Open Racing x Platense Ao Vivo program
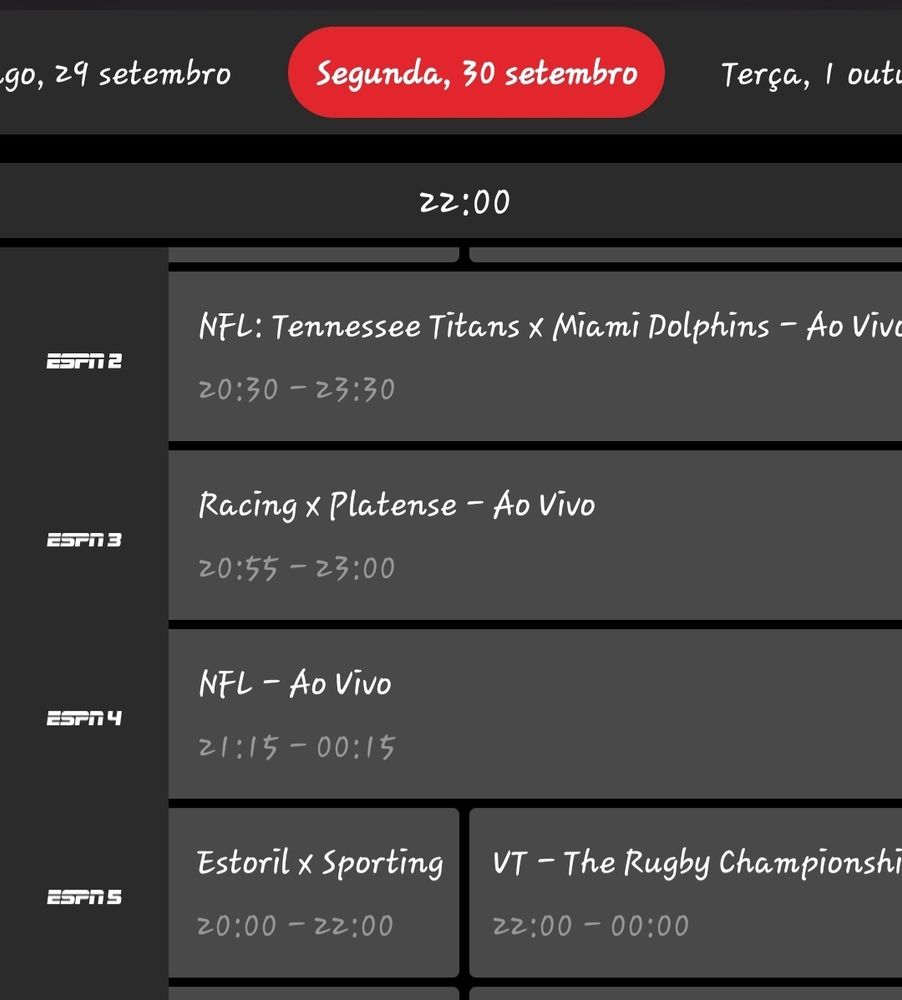This screenshot has height=1000, width=902. (535, 534)
